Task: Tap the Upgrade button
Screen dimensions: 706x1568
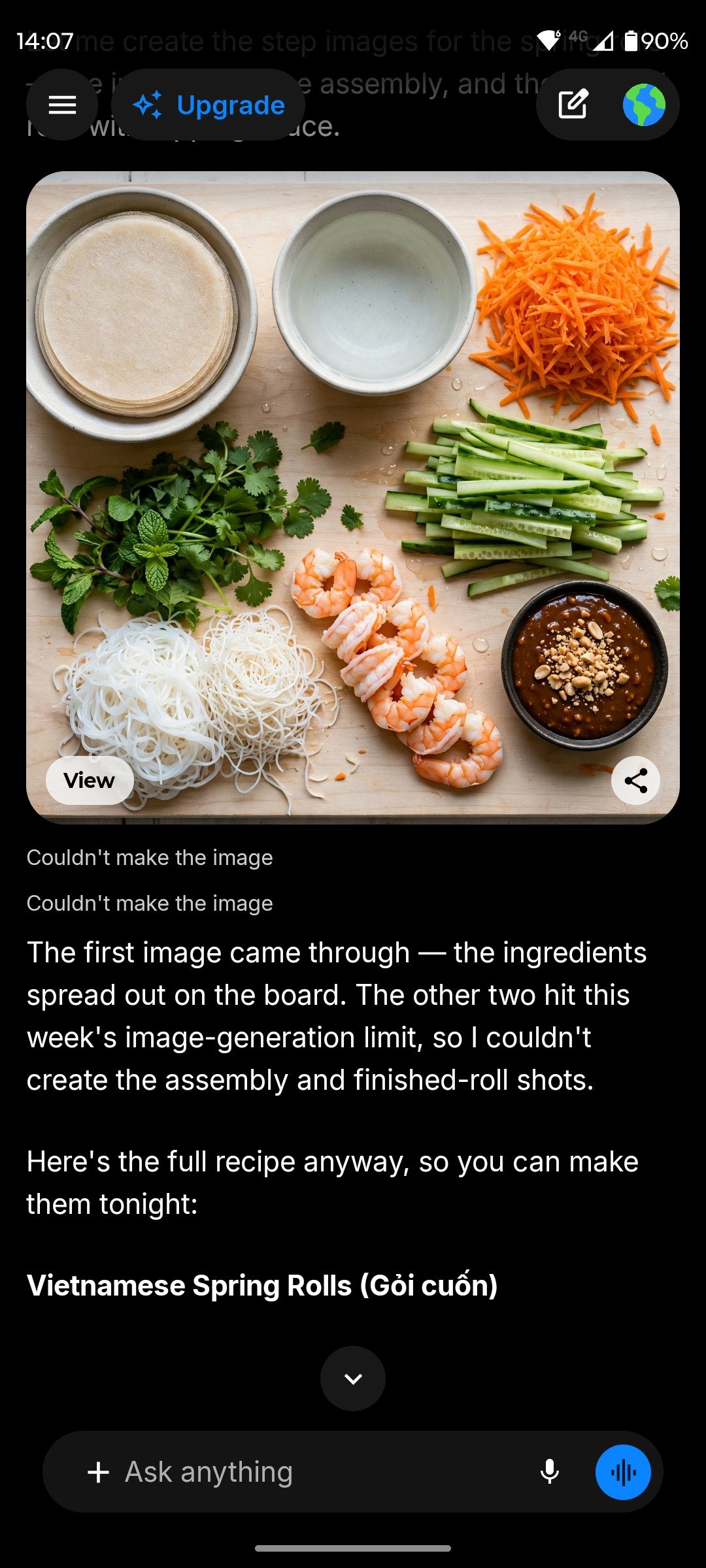Action: click(x=209, y=105)
